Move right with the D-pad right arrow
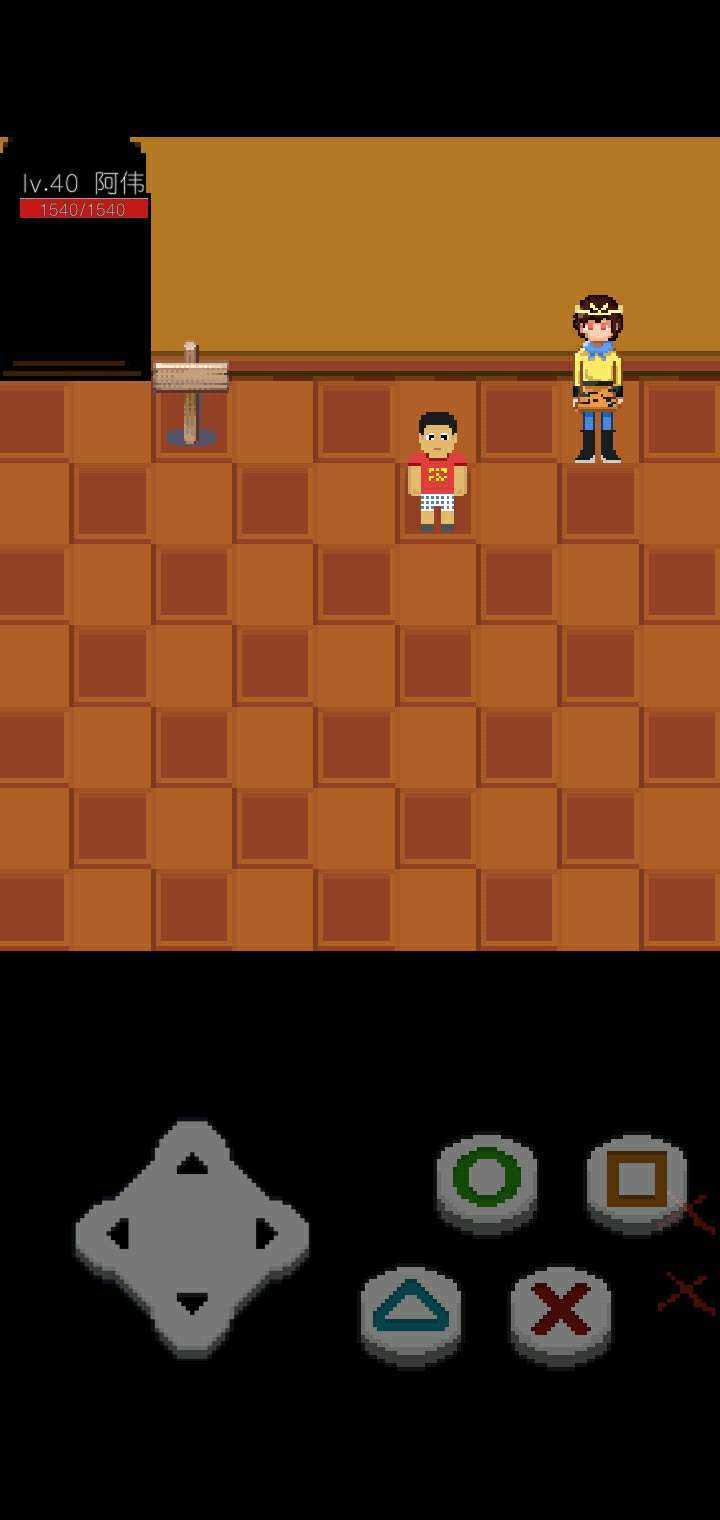Viewport: 720px width, 1520px height. click(267, 1234)
